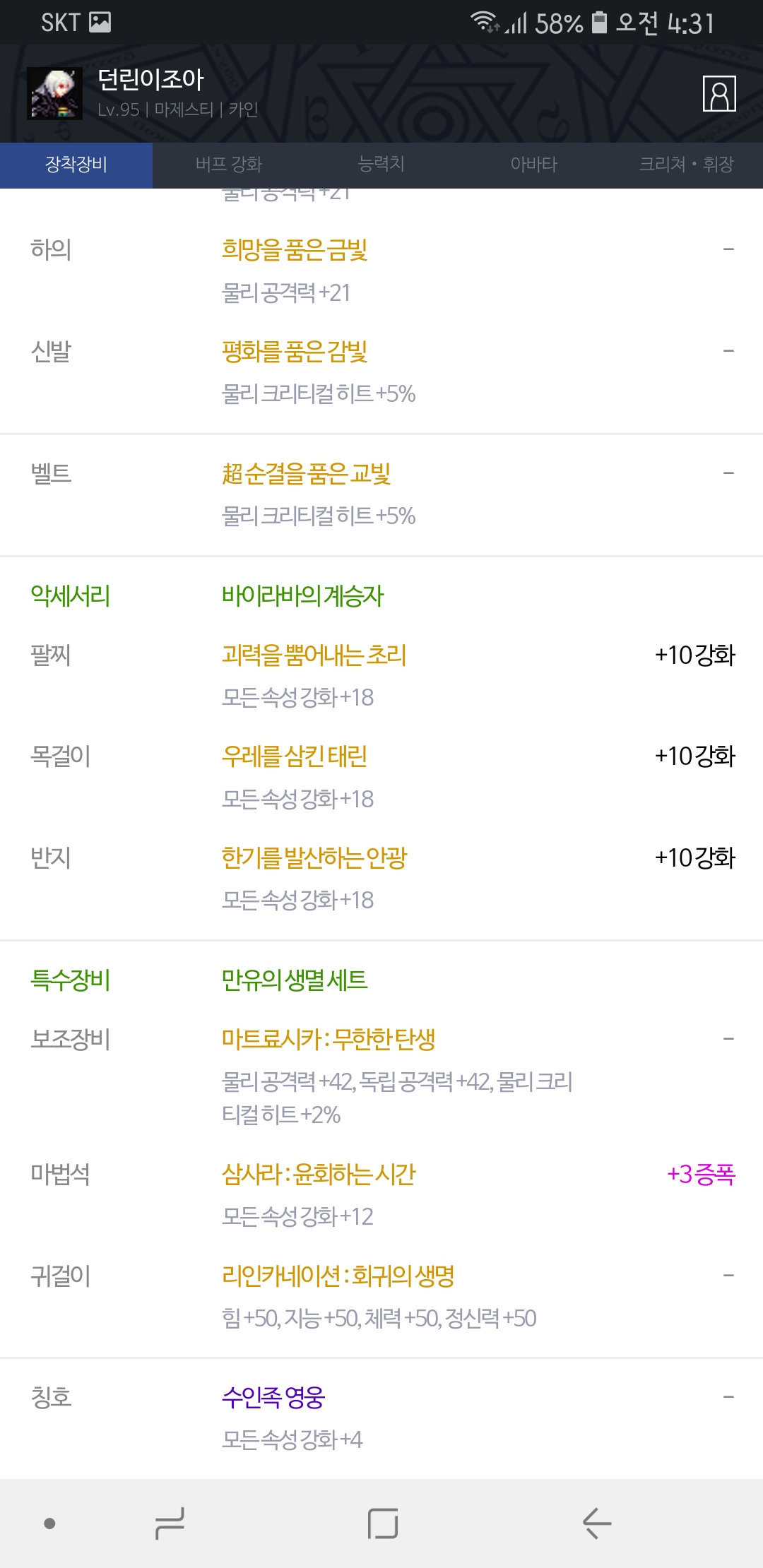Open 마트료시카: 무한한 탄생 details
Viewport: 763px width, 1568px height.
click(x=329, y=1039)
